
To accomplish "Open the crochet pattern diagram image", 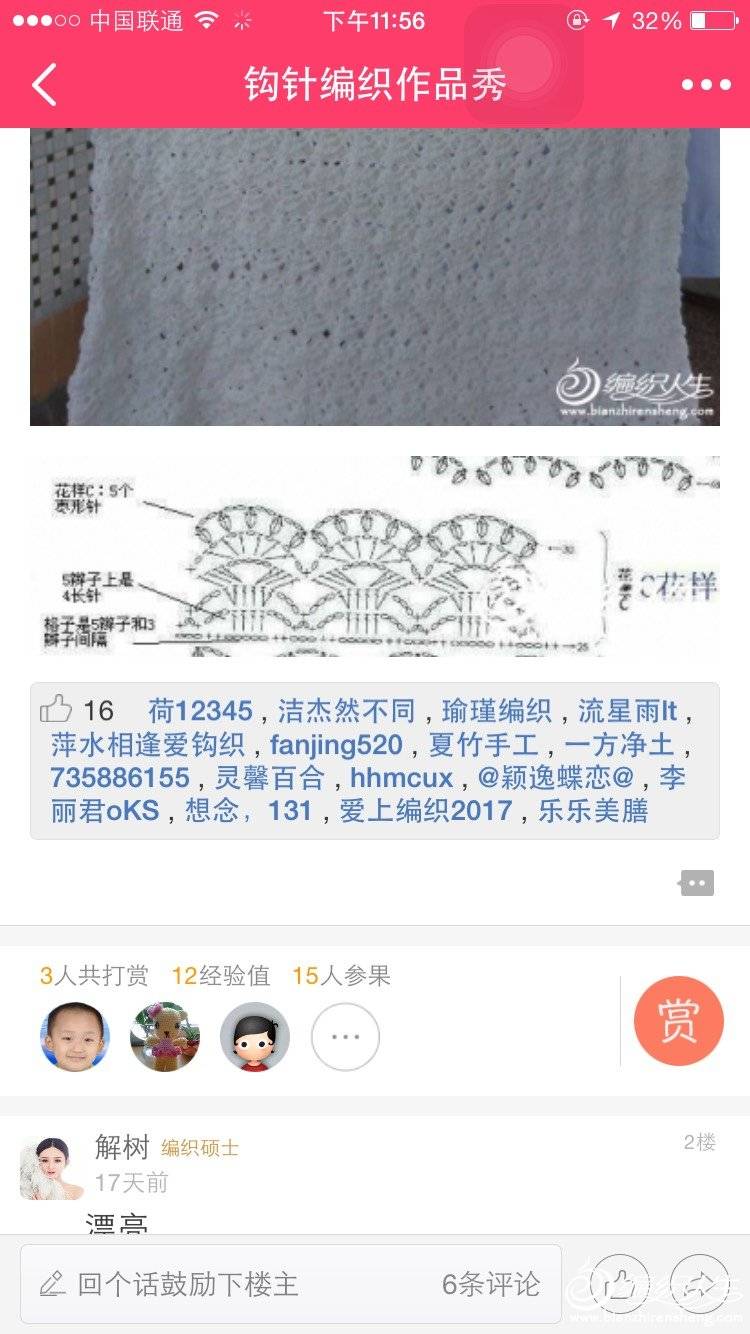I will (374, 556).
